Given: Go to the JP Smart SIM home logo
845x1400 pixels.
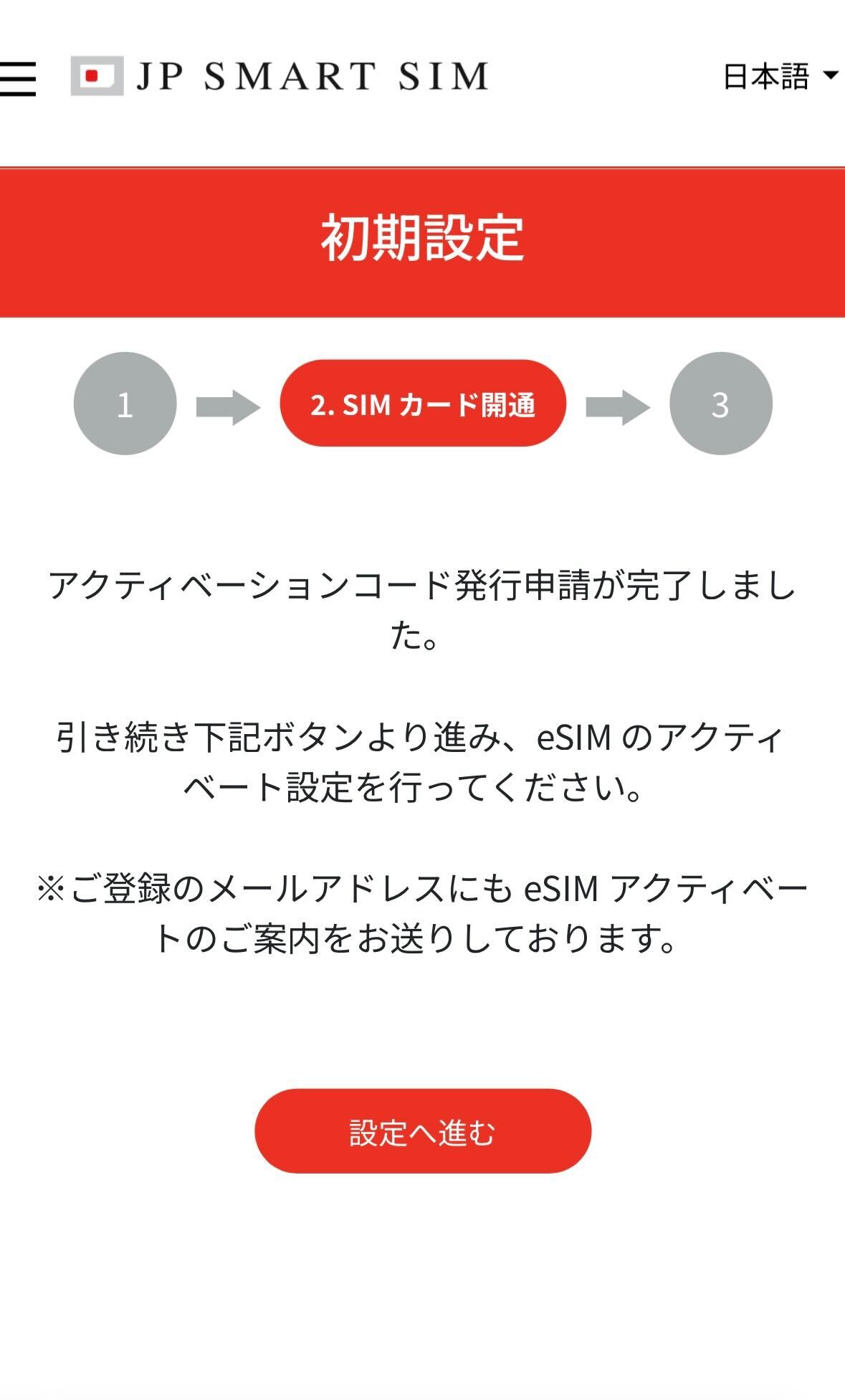Looking at the screenshot, I should [280, 76].
